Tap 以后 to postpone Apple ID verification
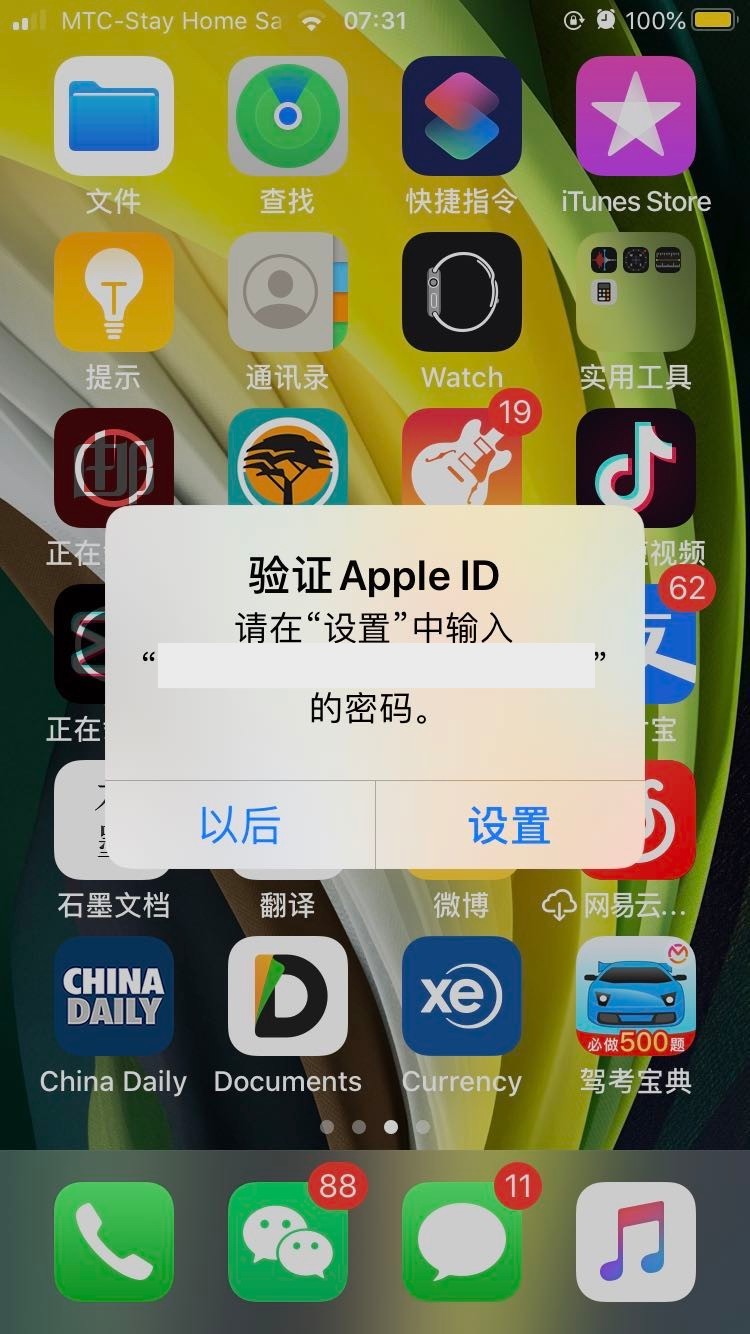This screenshot has height=1334, width=750. pyautogui.click(x=240, y=826)
